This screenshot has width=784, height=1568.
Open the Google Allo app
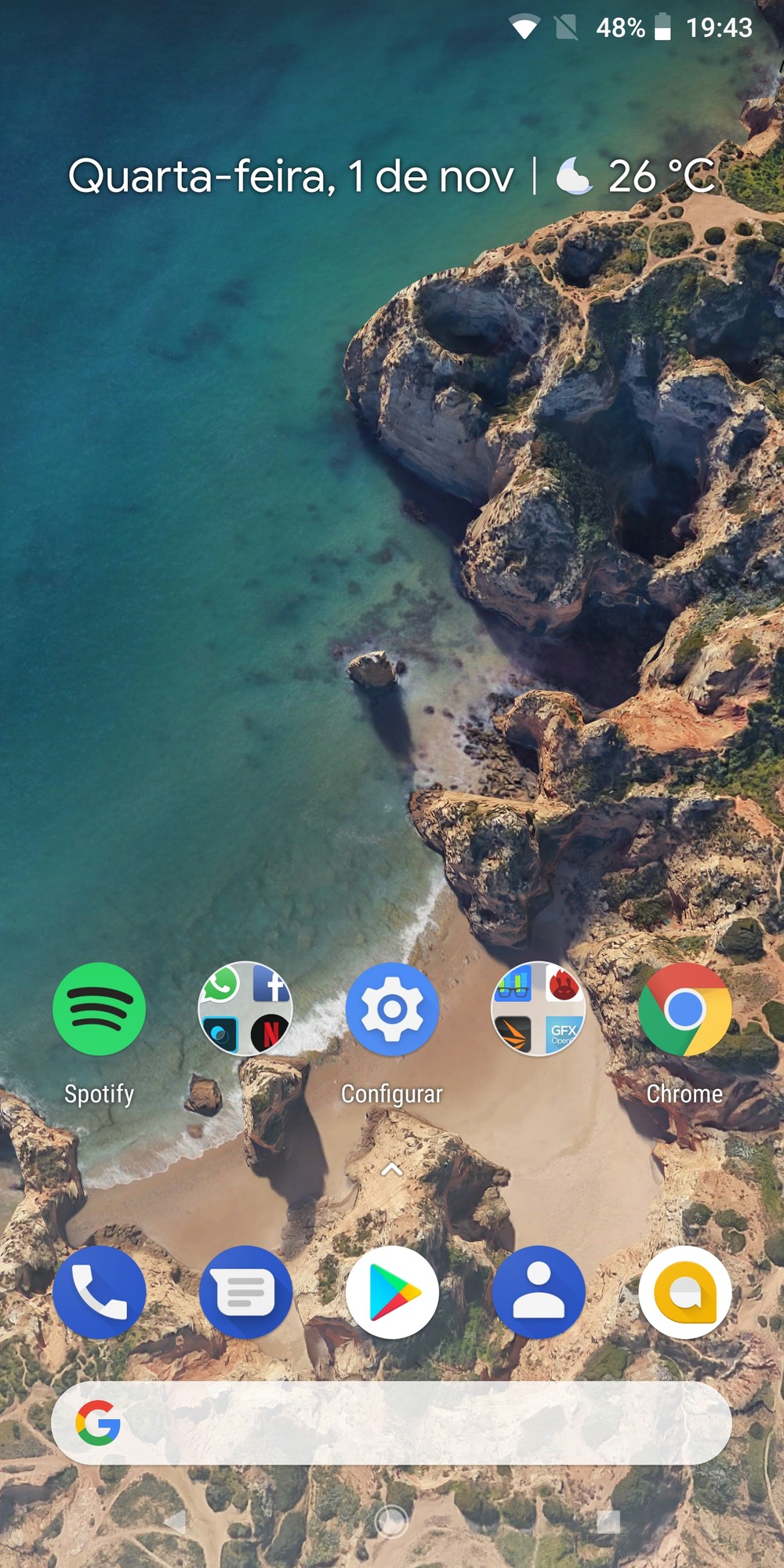click(685, 1292)
